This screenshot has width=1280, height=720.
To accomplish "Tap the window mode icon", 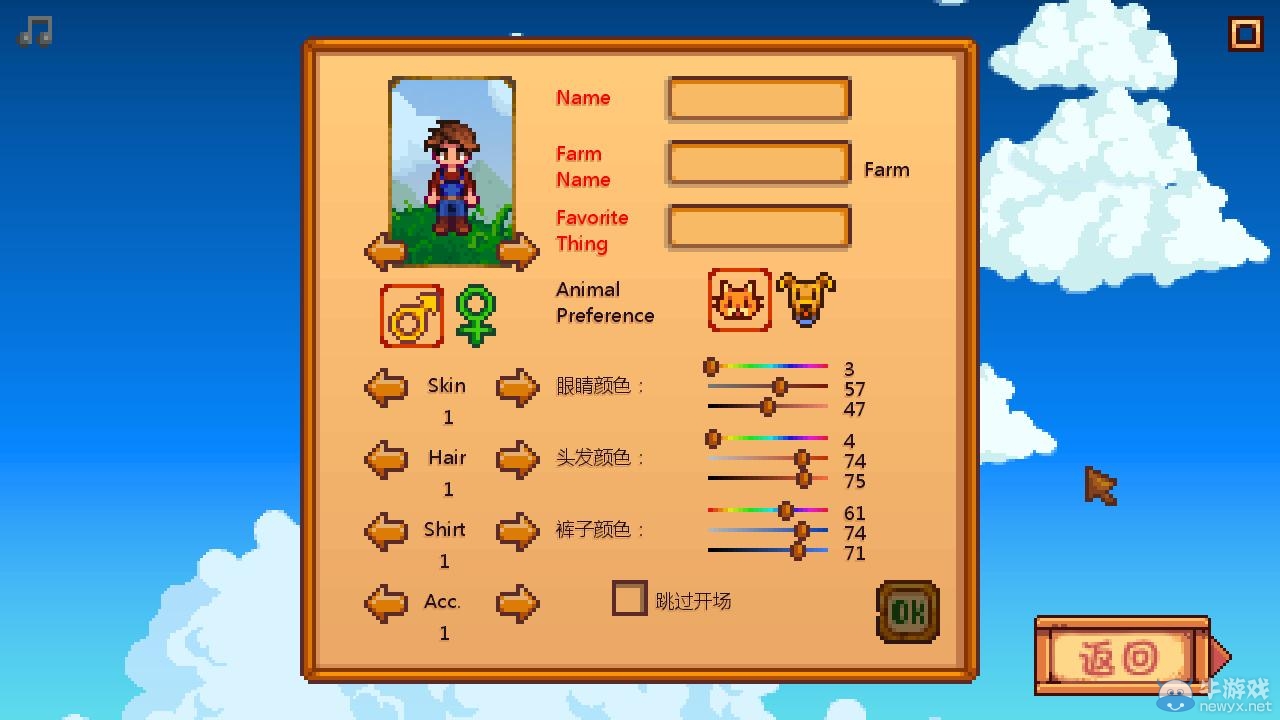I will [x=1246, y=34].
